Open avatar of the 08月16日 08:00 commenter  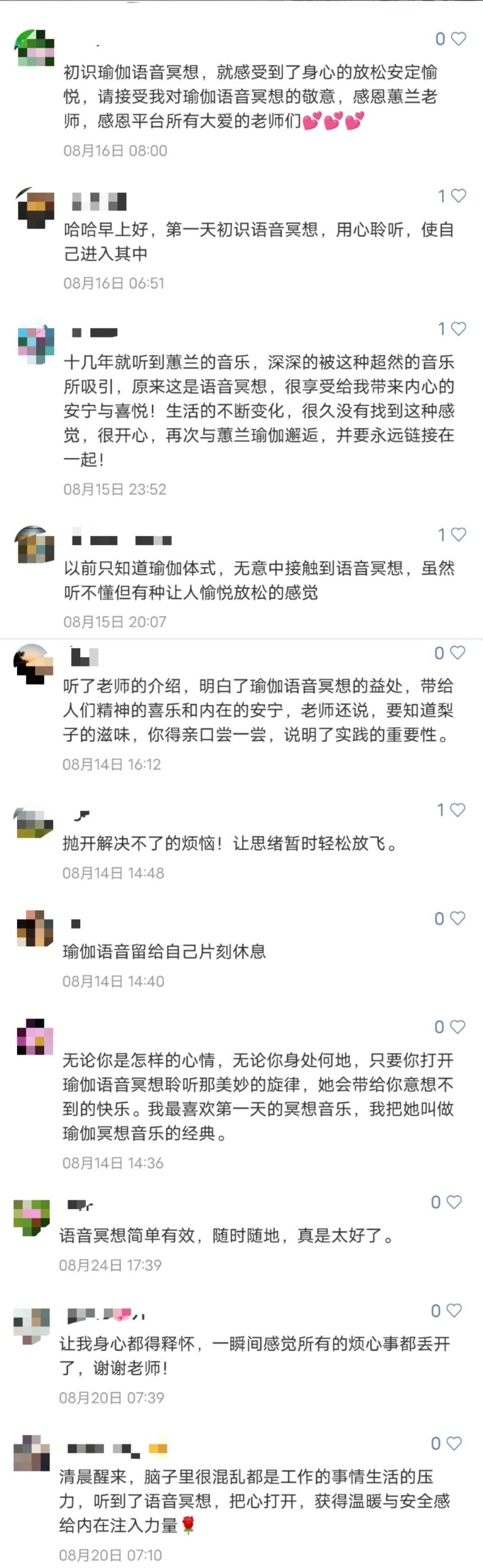pos(34,48)
